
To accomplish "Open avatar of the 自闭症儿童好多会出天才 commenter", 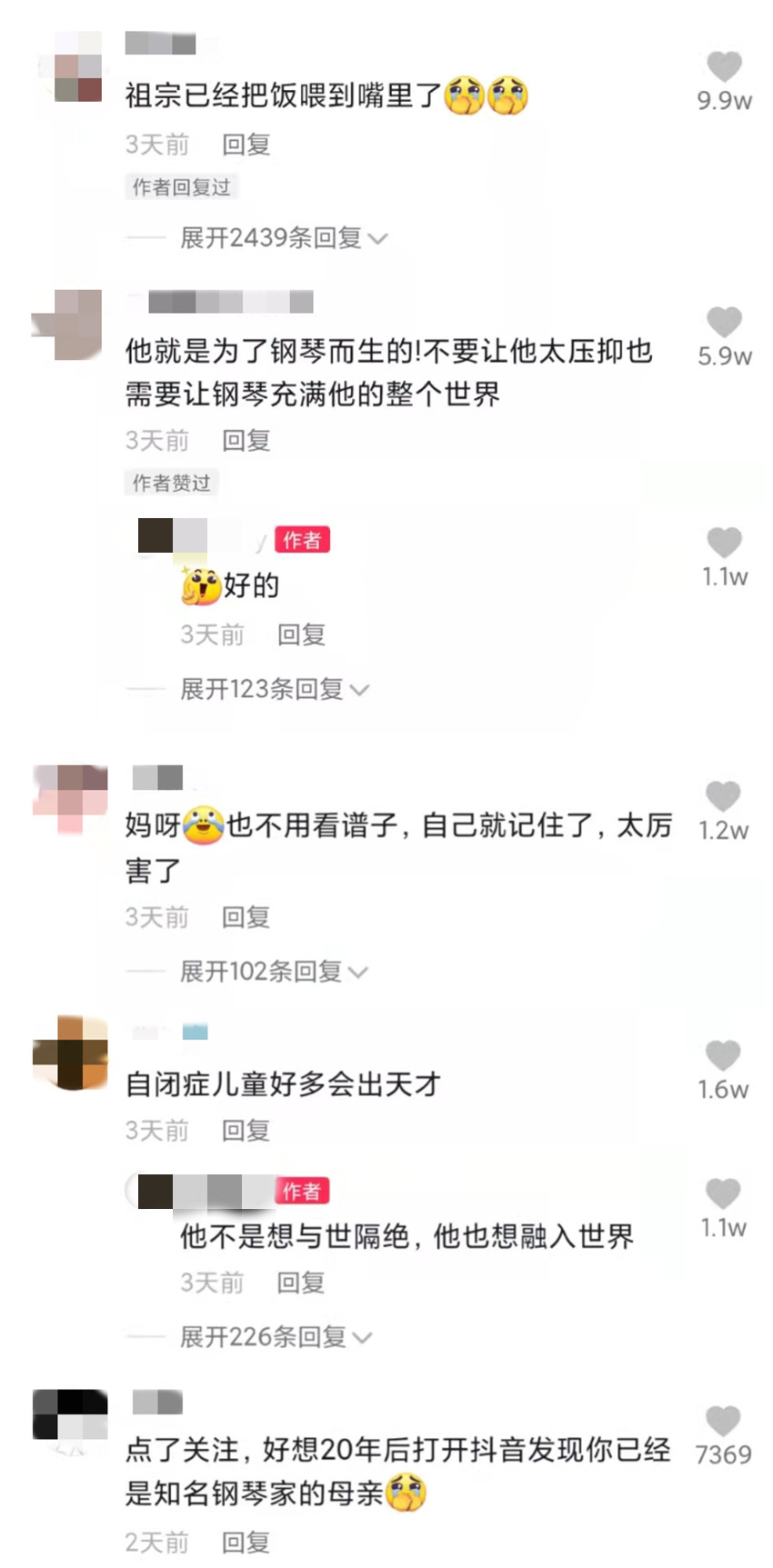I will 71,1053.
